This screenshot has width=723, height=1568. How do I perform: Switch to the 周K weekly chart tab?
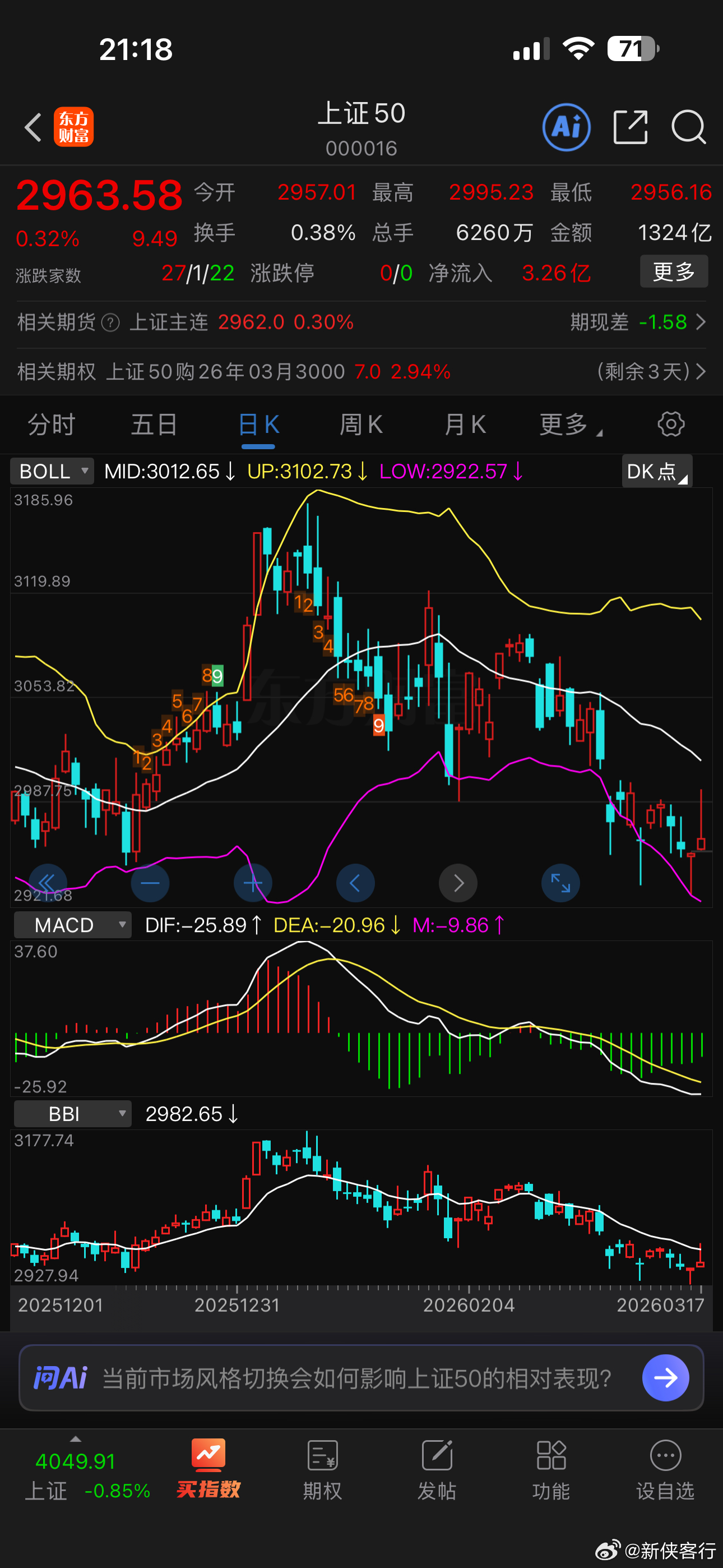pos(361,425)
